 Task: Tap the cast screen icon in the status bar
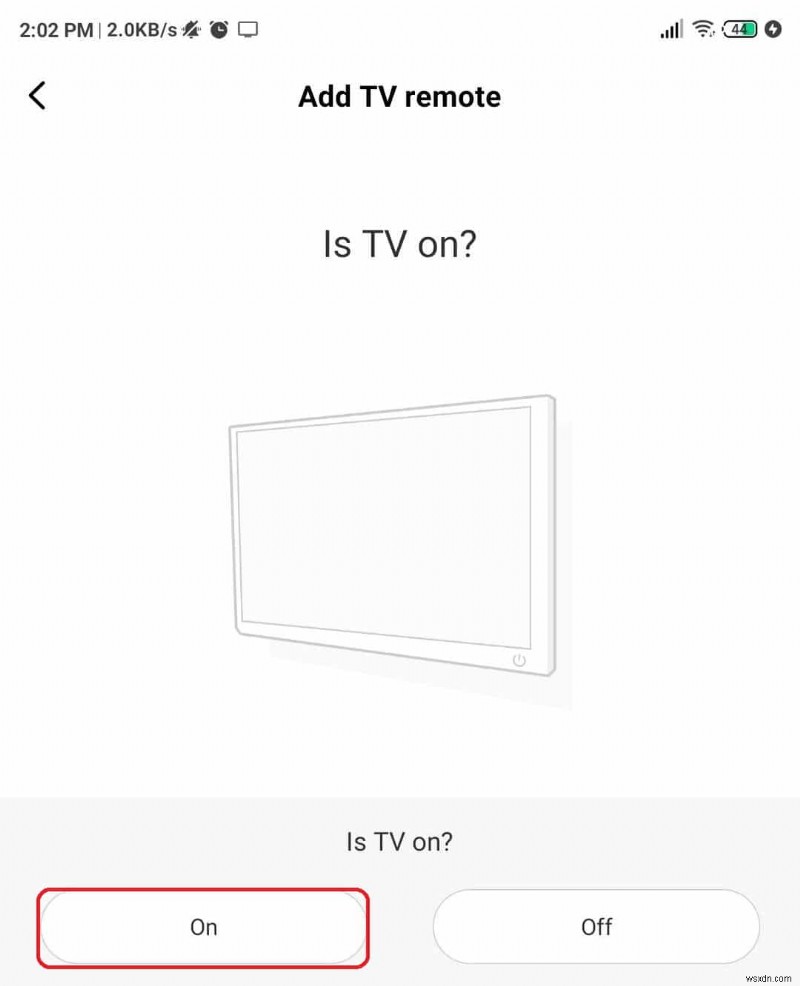click(246, 30)
